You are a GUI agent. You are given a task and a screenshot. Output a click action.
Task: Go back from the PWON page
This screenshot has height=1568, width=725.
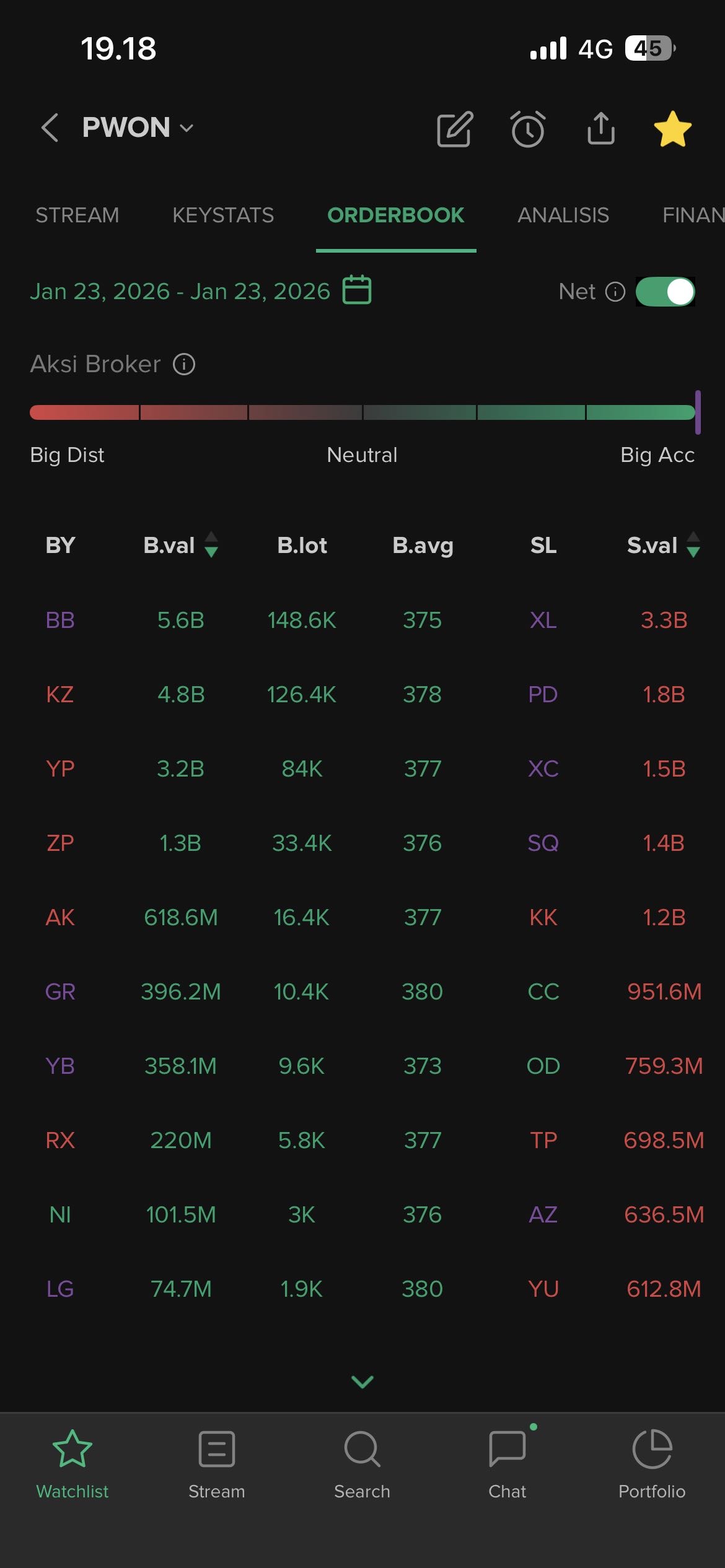point(50,128)
